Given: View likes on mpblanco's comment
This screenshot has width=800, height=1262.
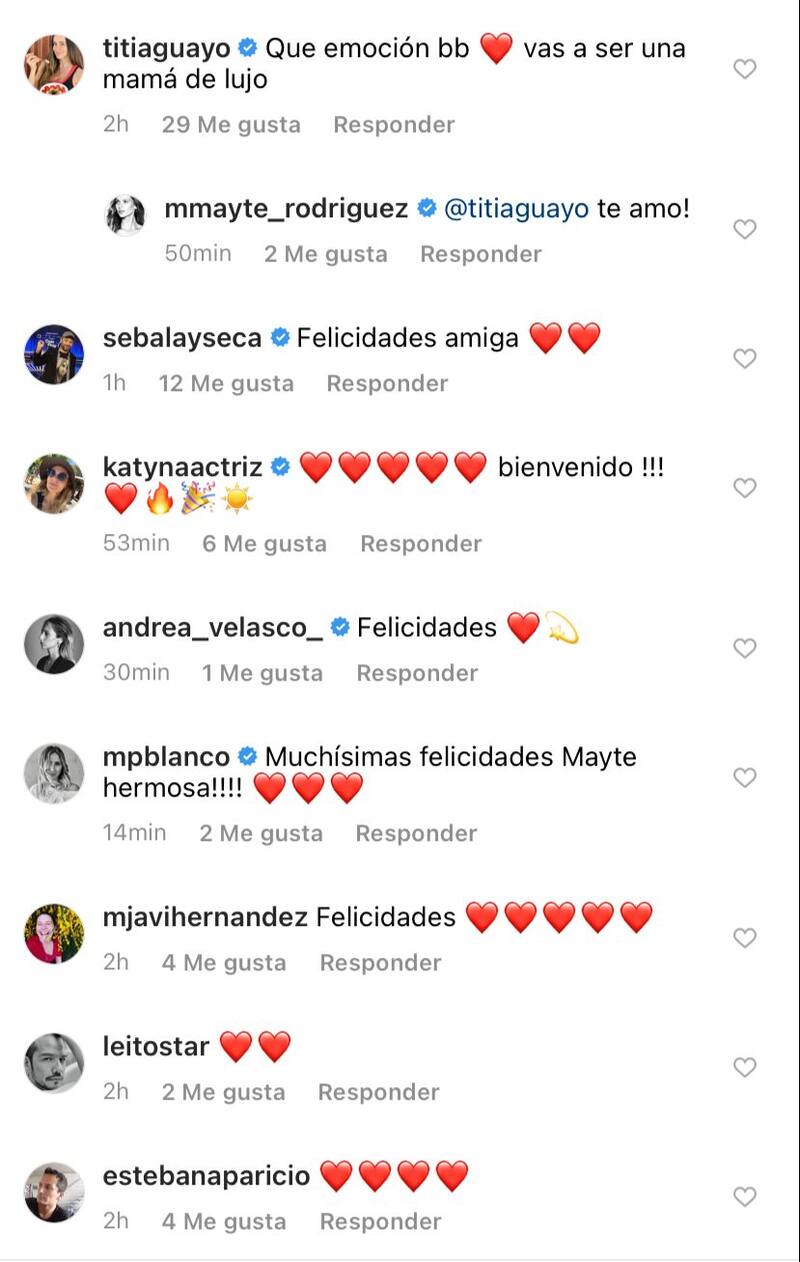Looking at the screenshot, I should click(x=261, y=834).
